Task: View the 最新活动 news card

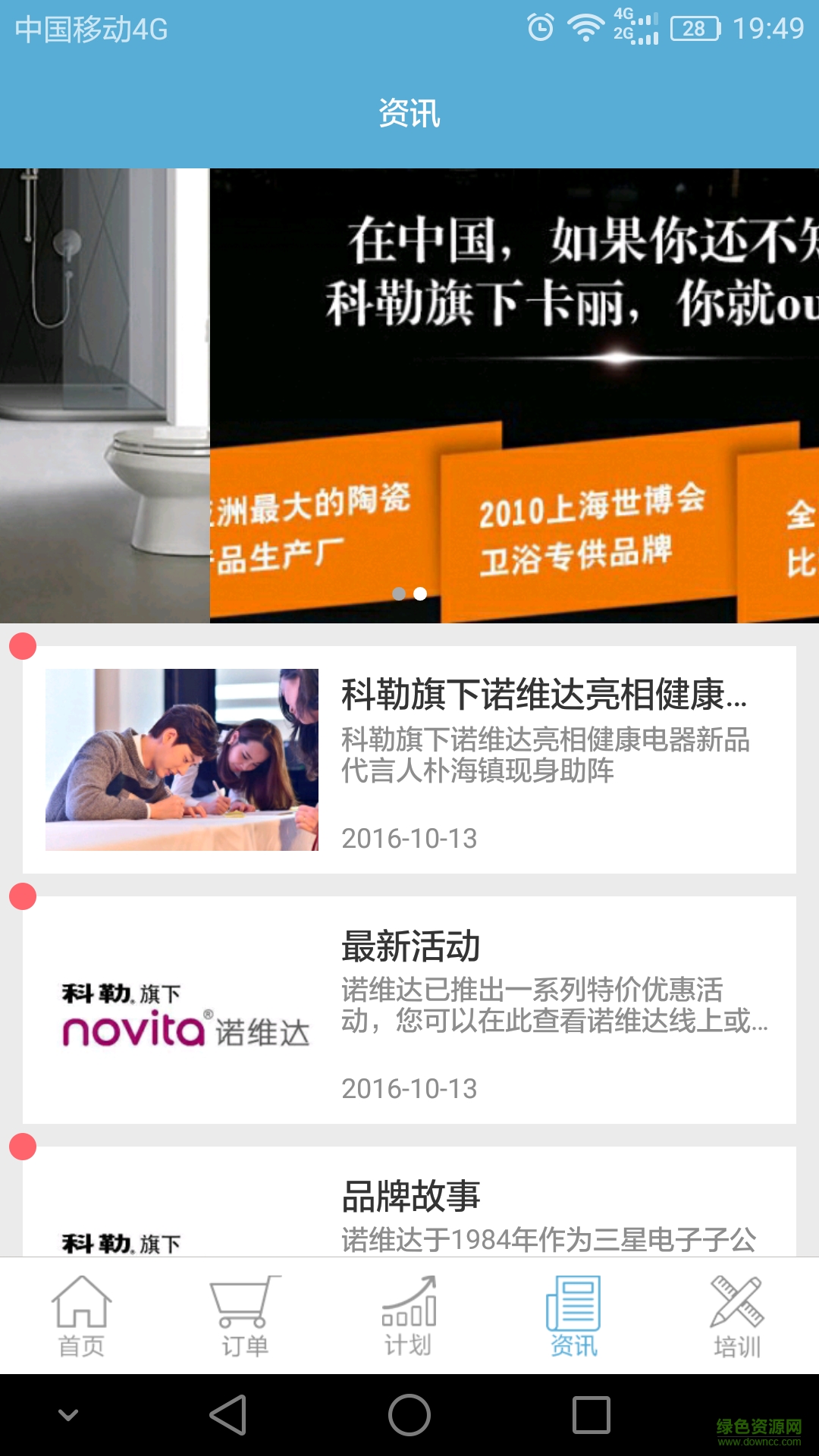Action: (409, 1010)
